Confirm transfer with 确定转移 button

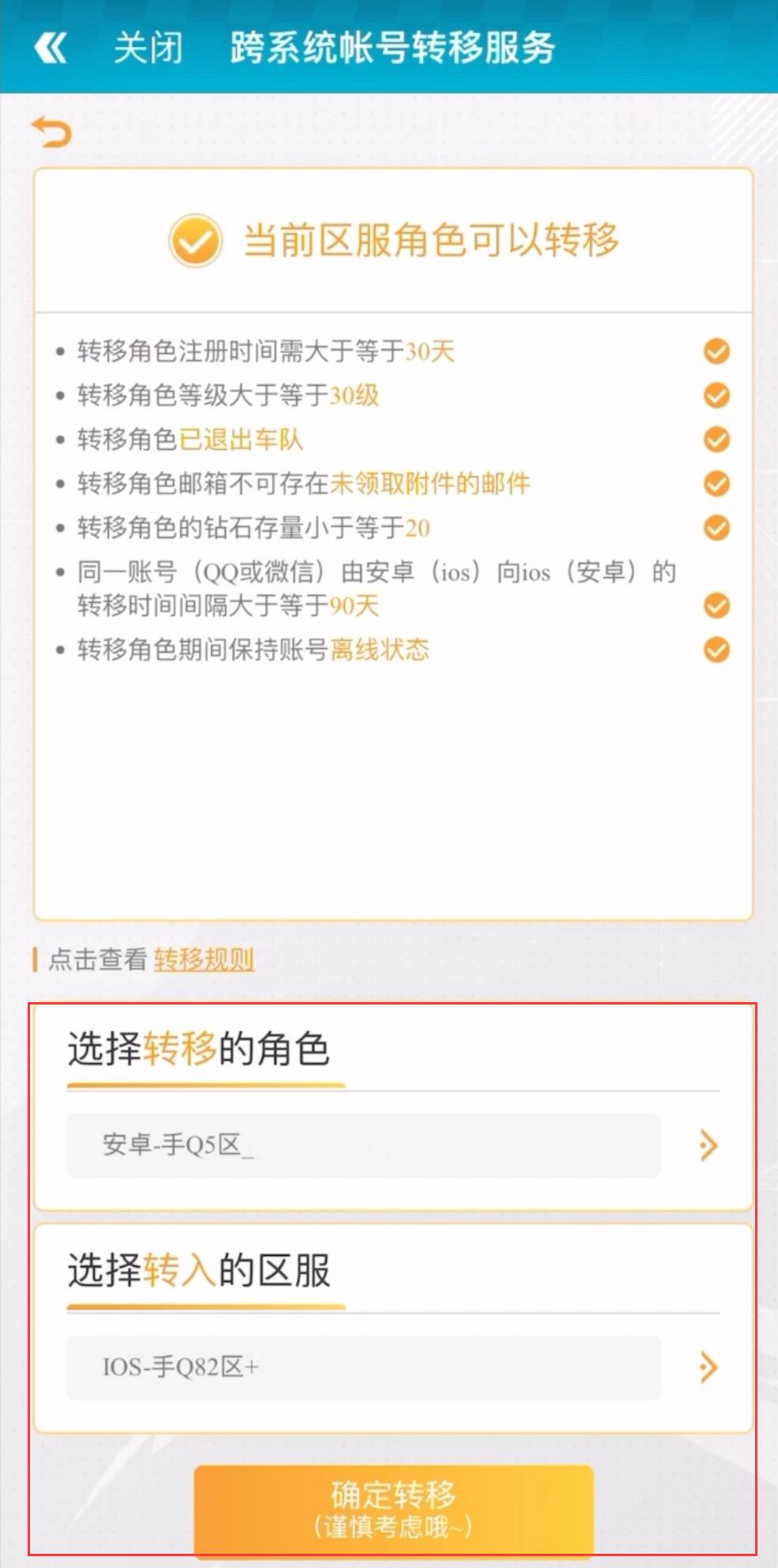click(393, 1509)
